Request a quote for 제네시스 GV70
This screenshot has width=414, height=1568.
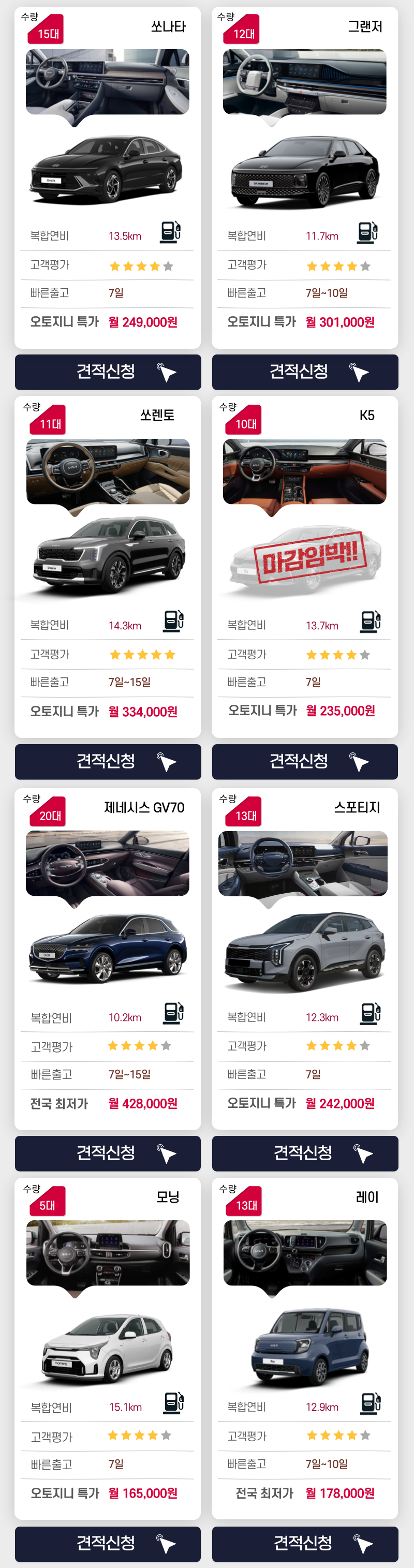108,1153
